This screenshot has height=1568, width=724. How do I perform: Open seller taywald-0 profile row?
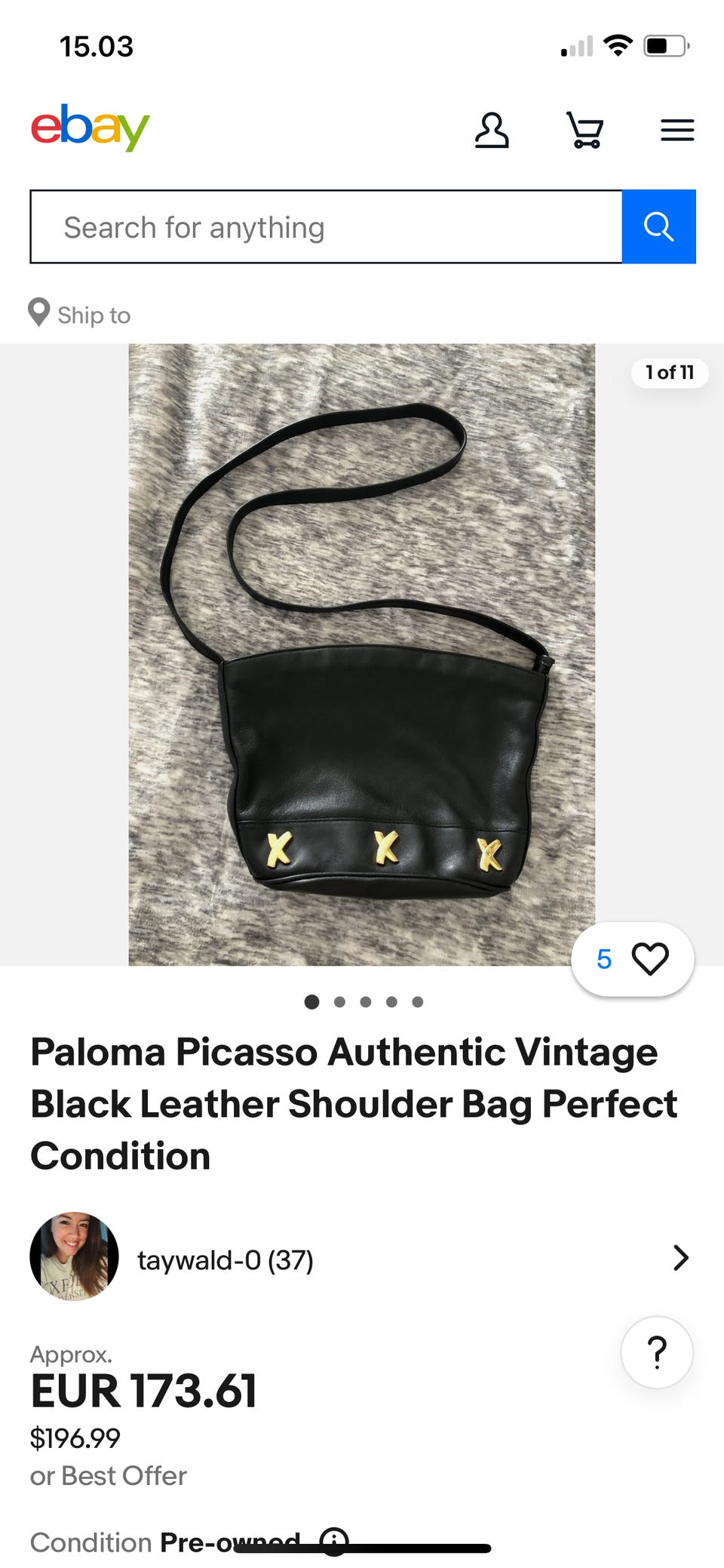pos(360,1257)
